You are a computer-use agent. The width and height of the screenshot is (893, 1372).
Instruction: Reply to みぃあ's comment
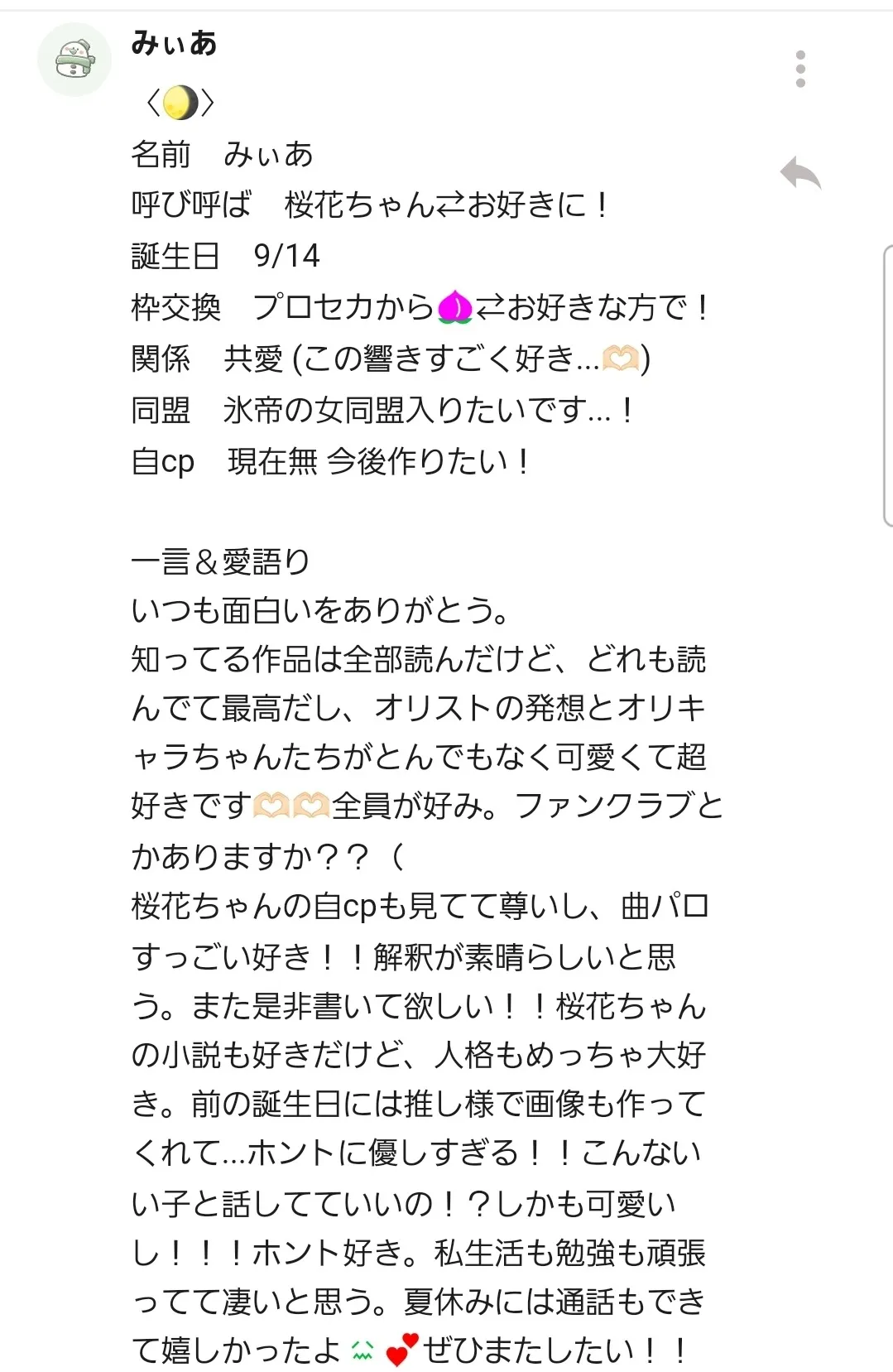tap(799, 172)
